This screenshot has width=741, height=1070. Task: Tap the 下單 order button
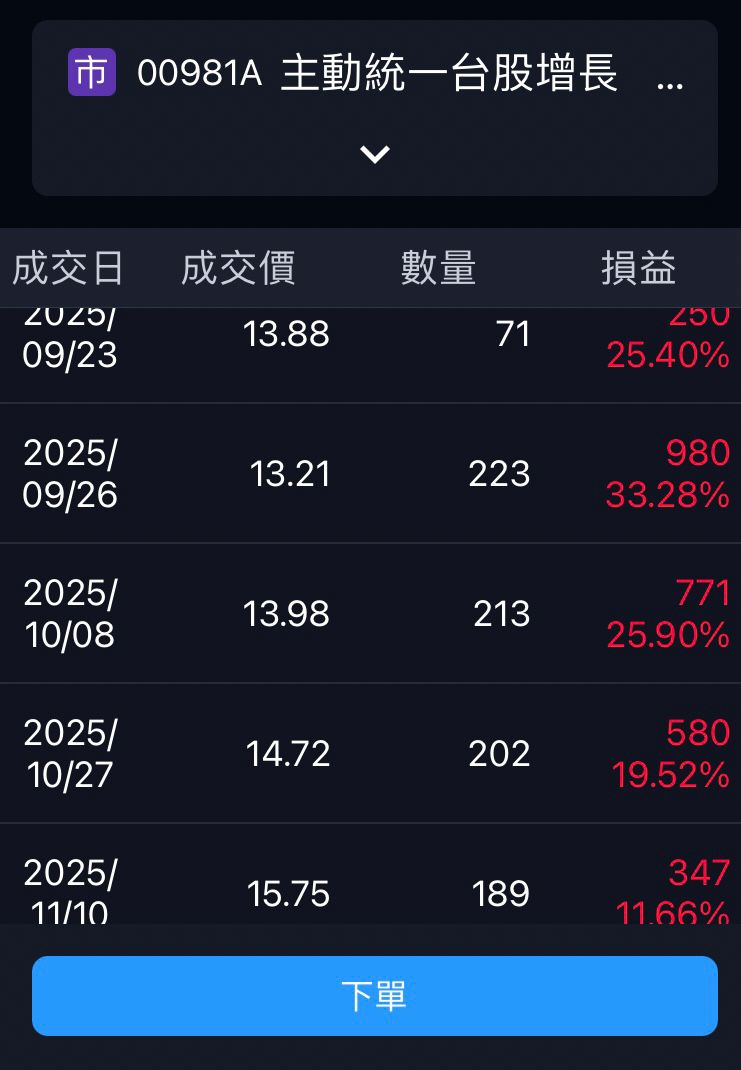pos(374,996)
